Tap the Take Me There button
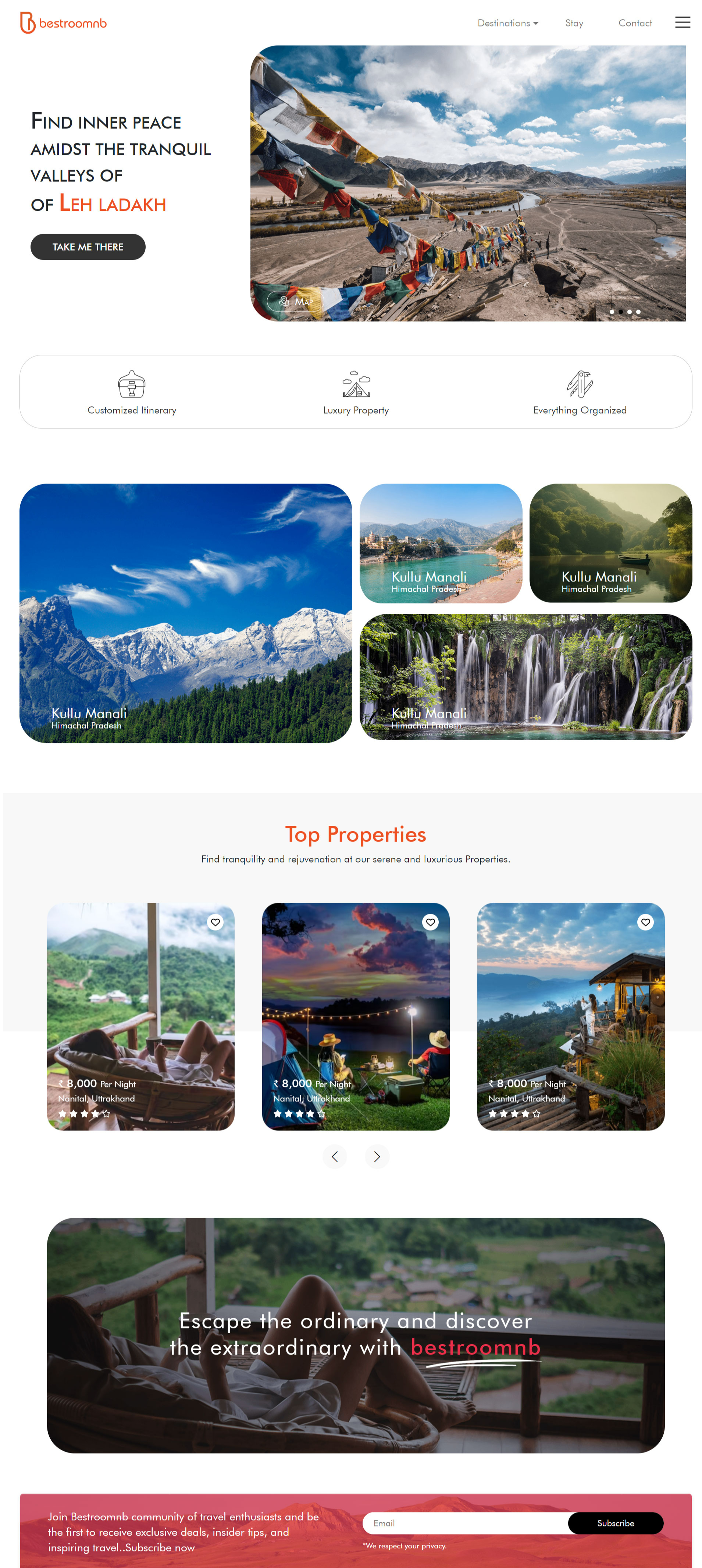The height and width of the screenshot is (1568, 702). (x=88, y=247)
